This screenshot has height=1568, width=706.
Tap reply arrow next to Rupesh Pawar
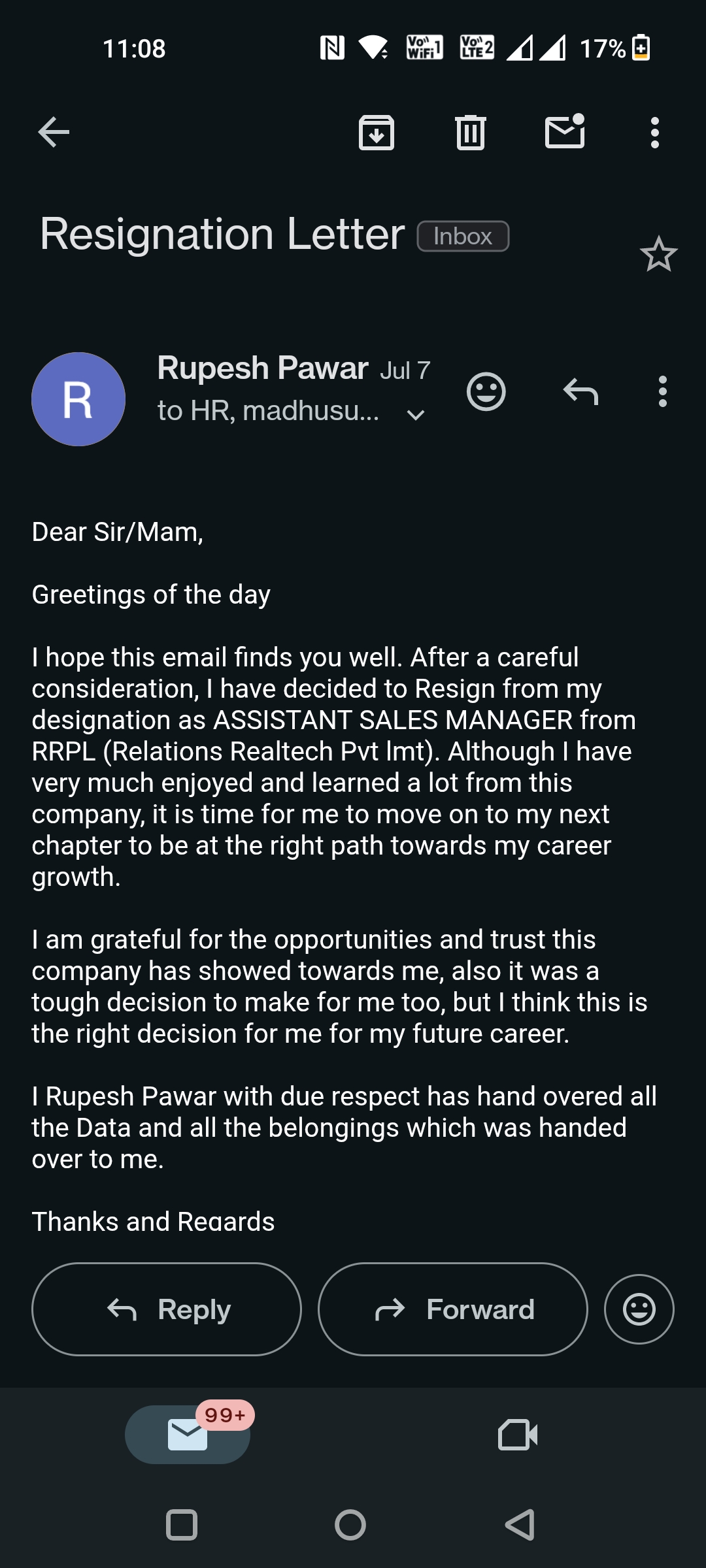[x=580, y=392]
